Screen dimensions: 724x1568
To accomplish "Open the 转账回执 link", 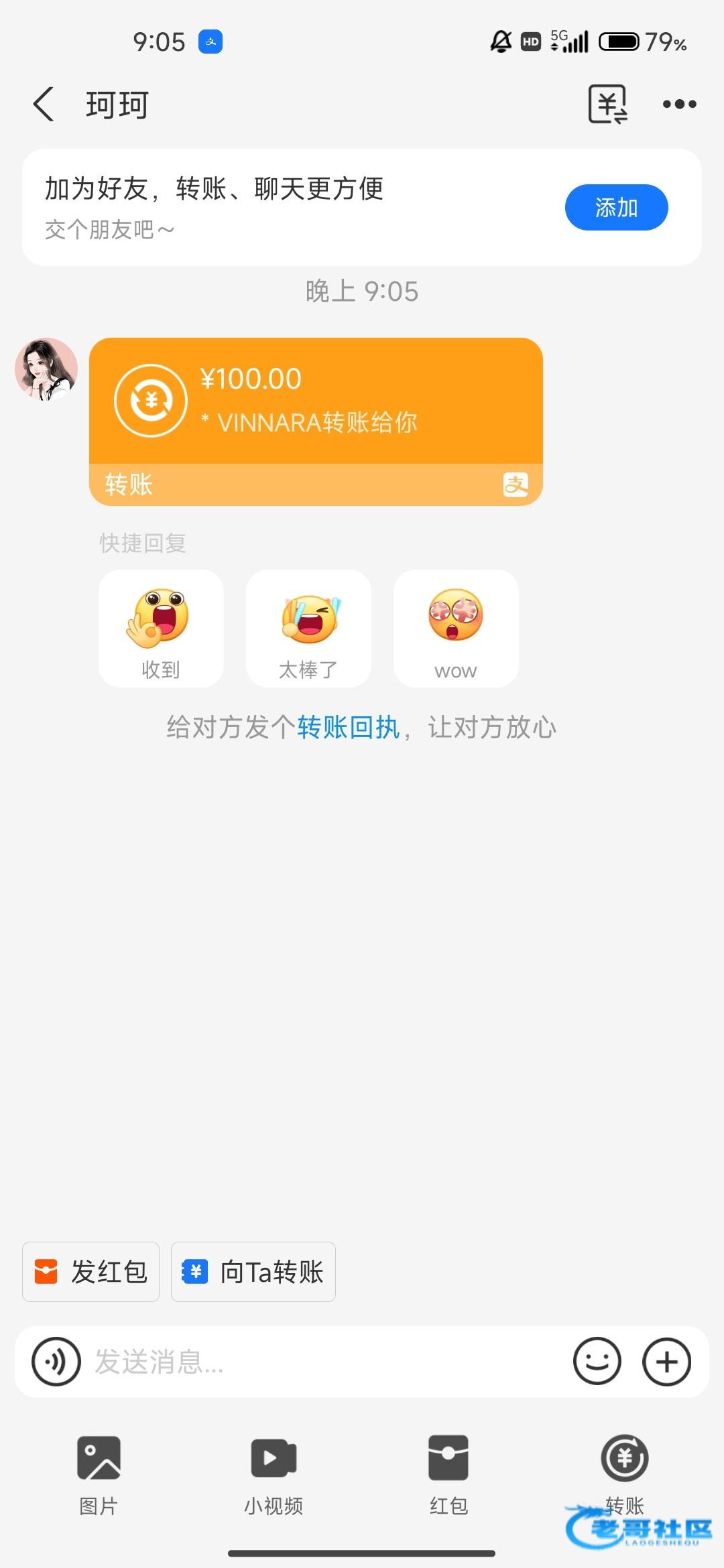I will click(348, 727).
